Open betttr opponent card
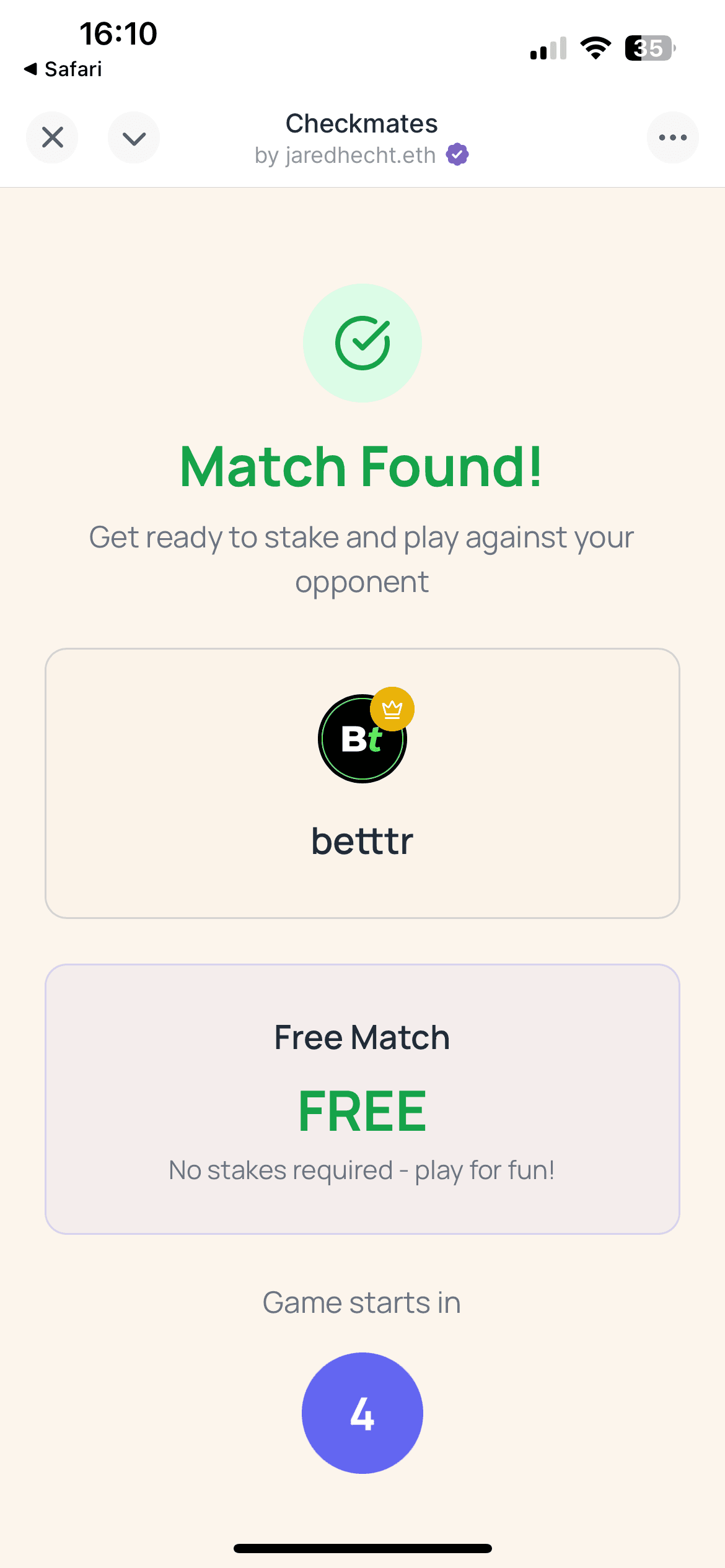This screenshot has height=1568, width=725. pos(362,783)
